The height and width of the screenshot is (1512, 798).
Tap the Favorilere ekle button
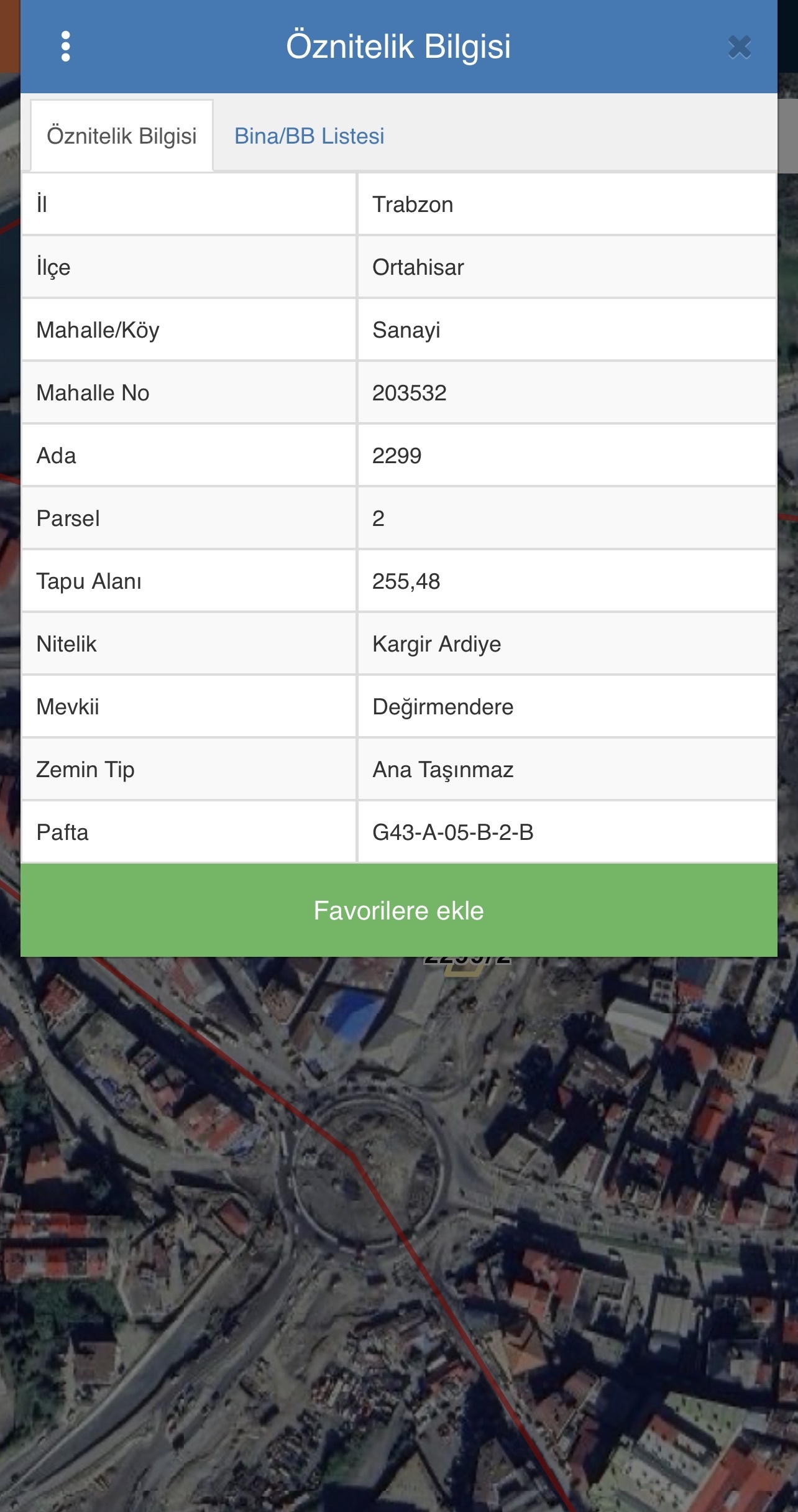tap(398, 910)
